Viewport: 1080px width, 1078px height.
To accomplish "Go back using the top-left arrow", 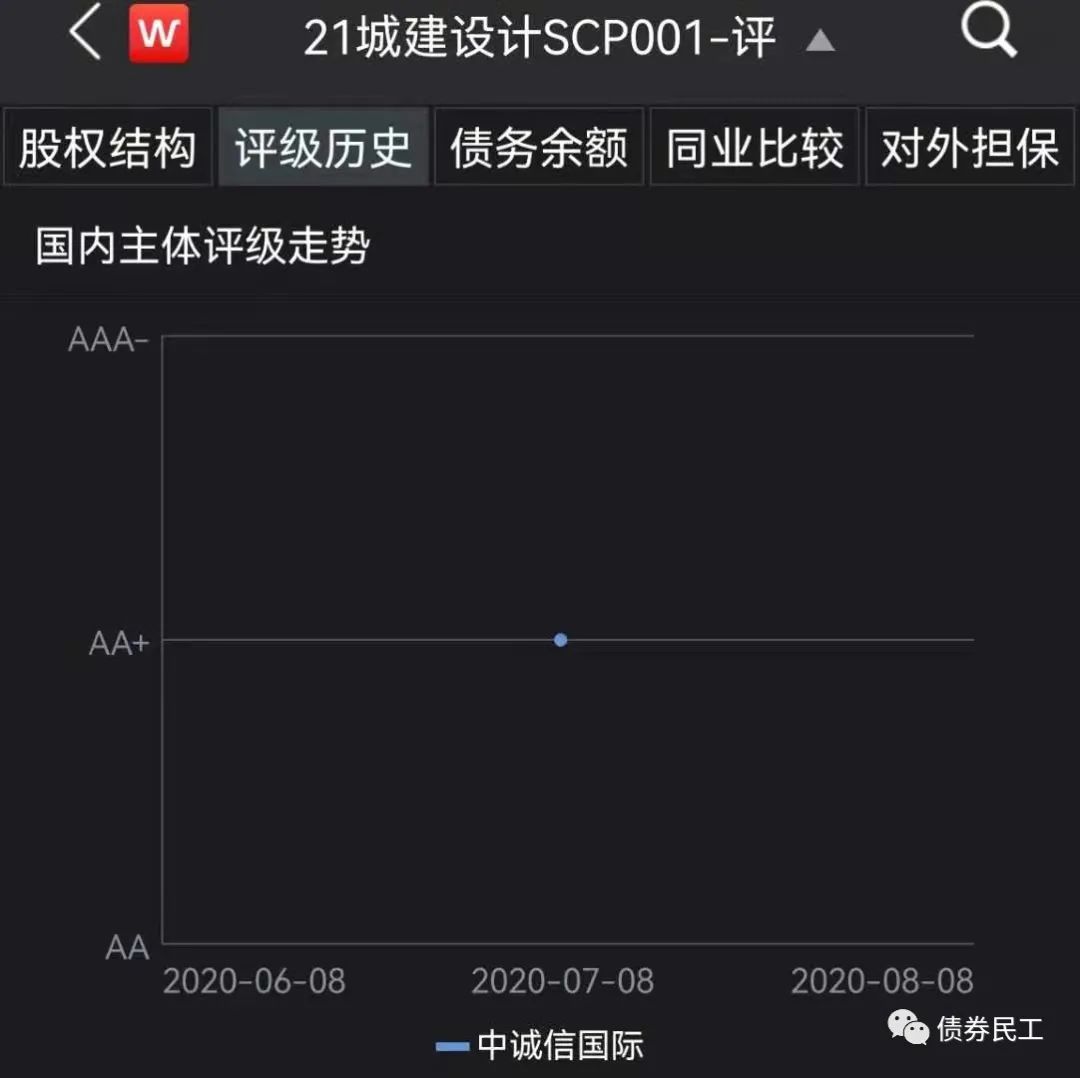I will pos(84,35).
